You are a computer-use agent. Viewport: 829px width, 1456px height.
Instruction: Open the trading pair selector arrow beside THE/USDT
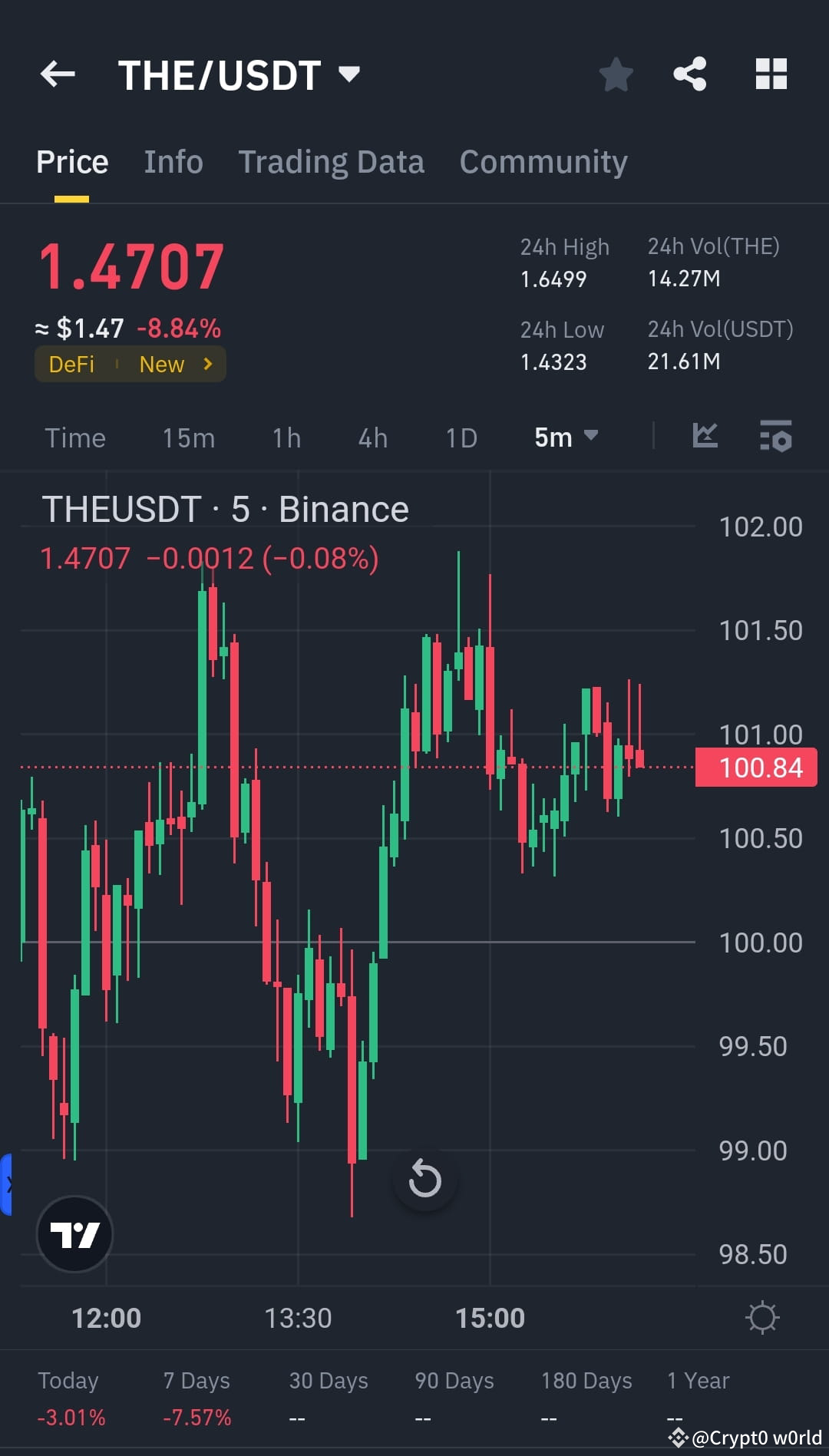click(x=348, y=74)
